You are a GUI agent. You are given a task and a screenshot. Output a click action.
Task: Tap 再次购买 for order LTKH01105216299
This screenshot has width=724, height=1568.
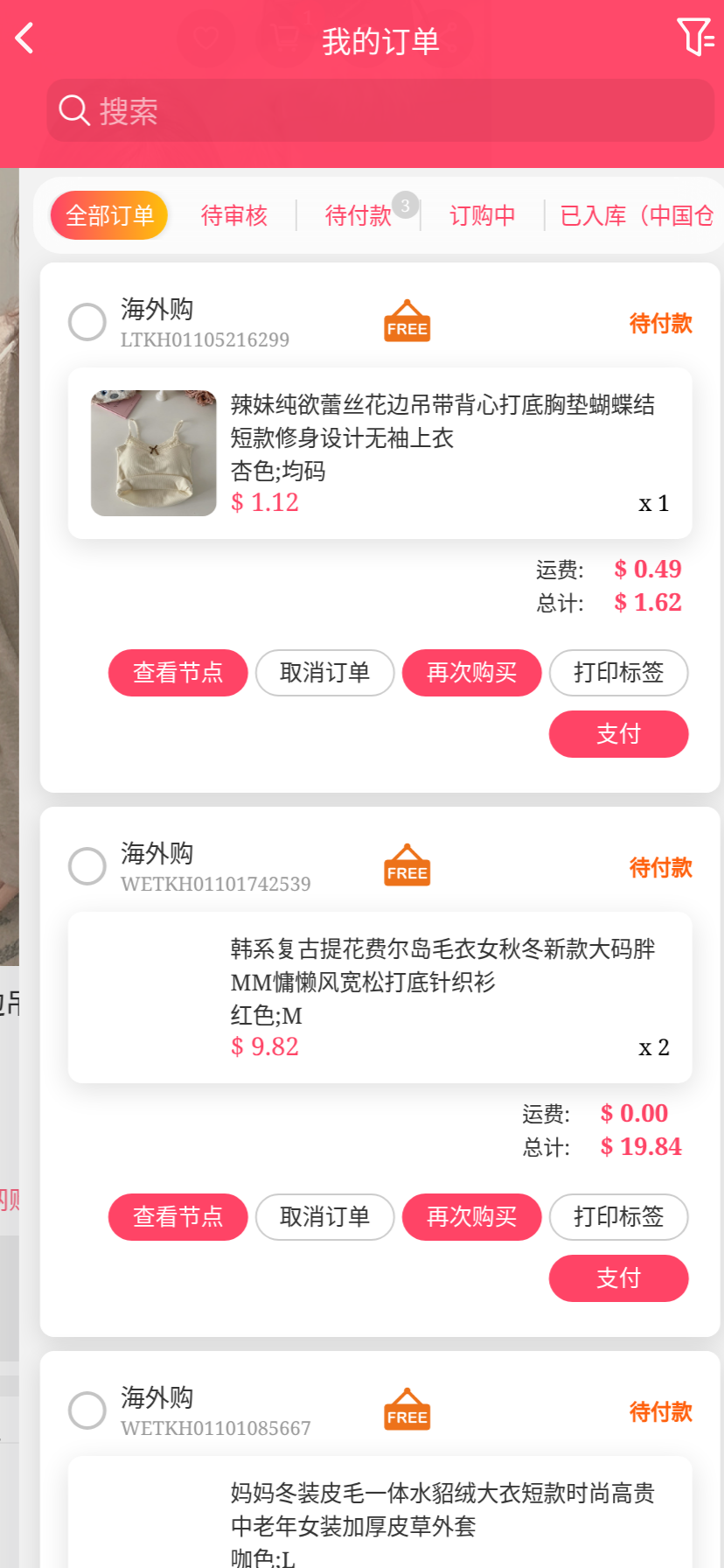472,673
